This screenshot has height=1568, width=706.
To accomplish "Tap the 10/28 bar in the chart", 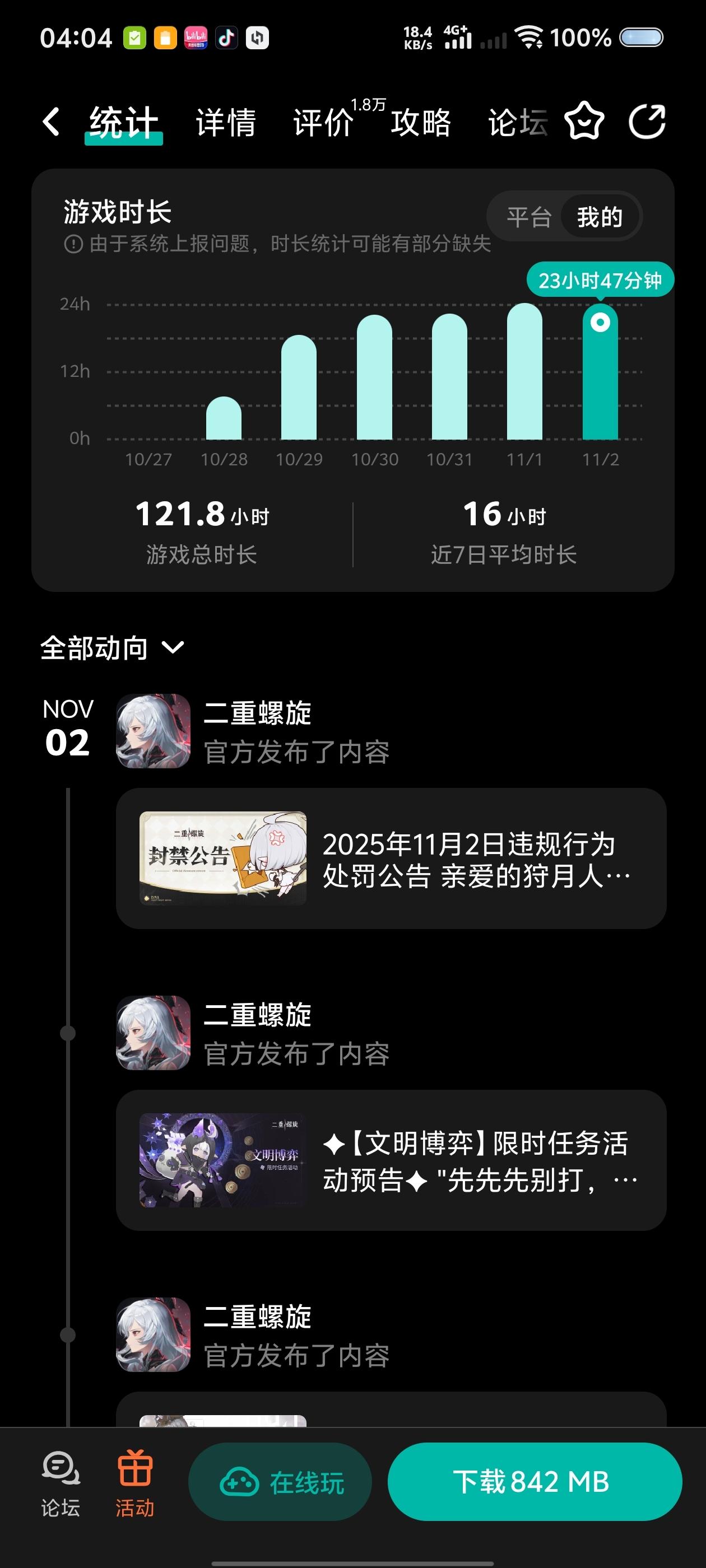I will tap(224, 419).
